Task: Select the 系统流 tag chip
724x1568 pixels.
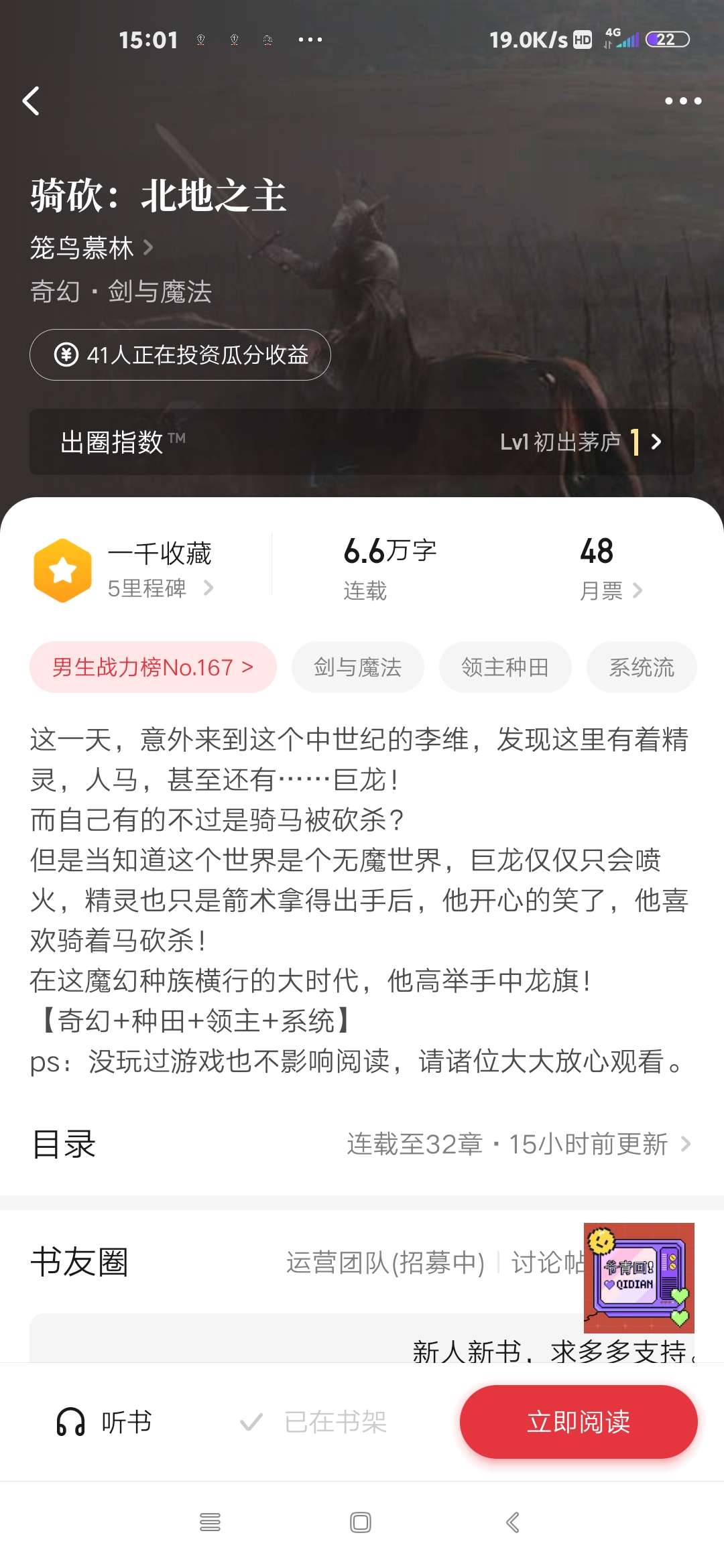Action: click(642, 667)
